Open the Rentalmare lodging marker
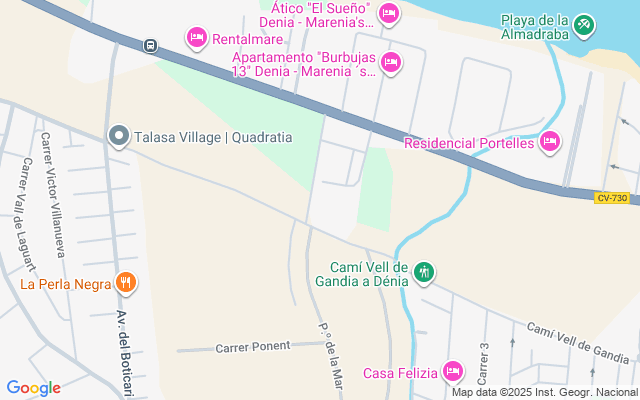The width and height of the screenshot is (640, 400). click(x=197, y=38)
